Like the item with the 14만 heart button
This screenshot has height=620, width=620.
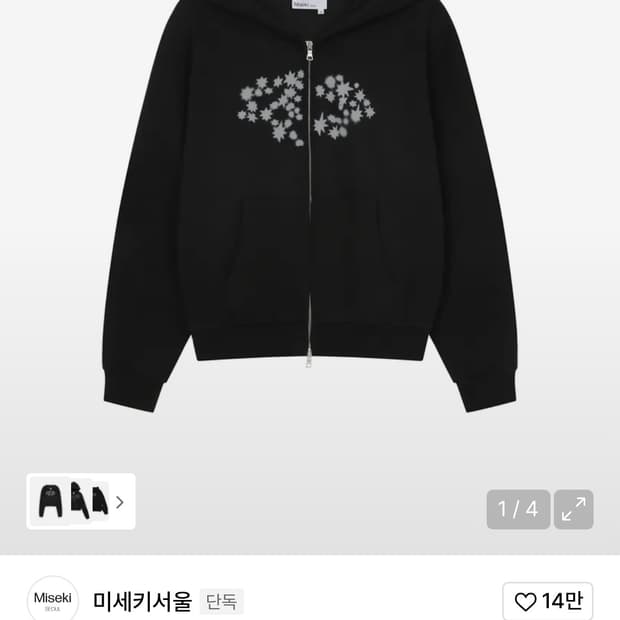coord(548,601)
